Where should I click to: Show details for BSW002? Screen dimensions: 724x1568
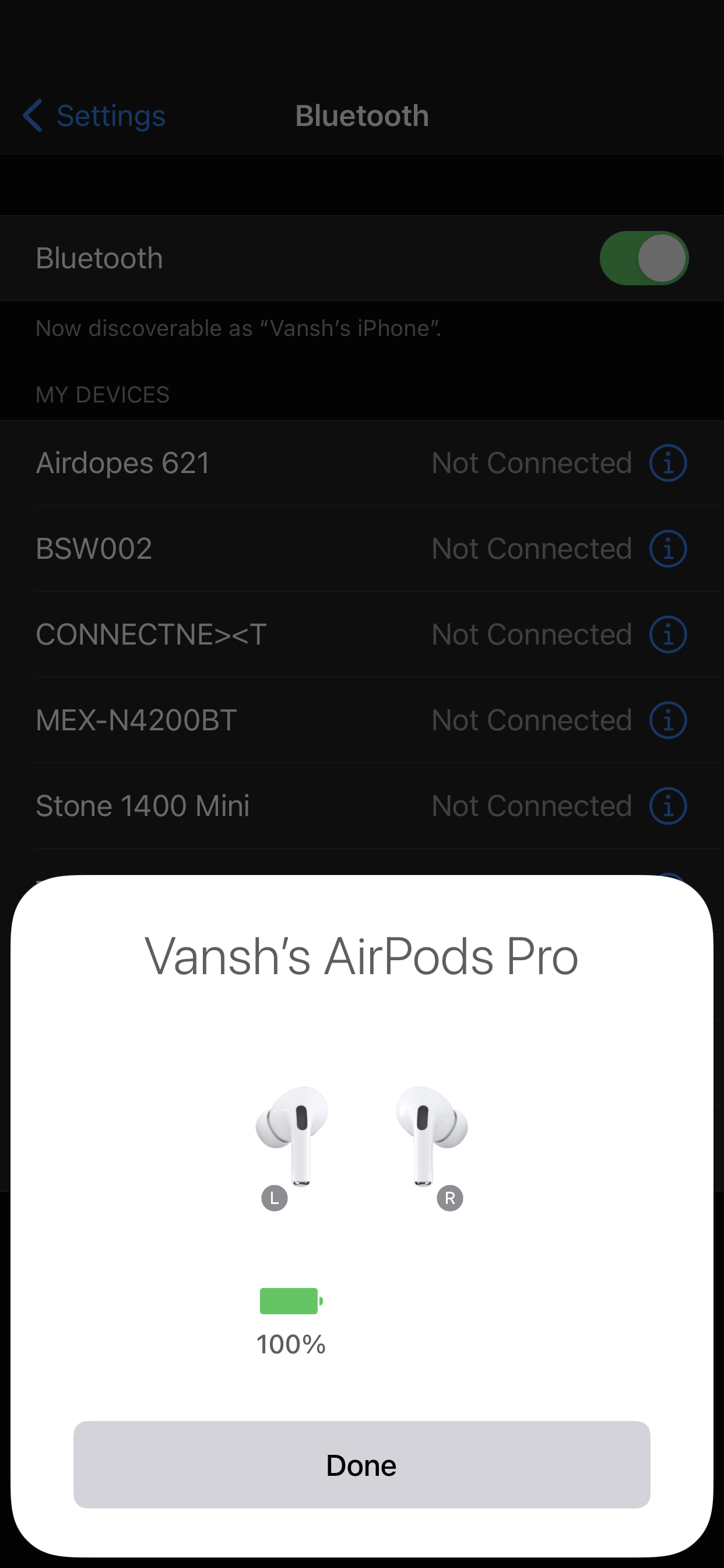(668, 549)
